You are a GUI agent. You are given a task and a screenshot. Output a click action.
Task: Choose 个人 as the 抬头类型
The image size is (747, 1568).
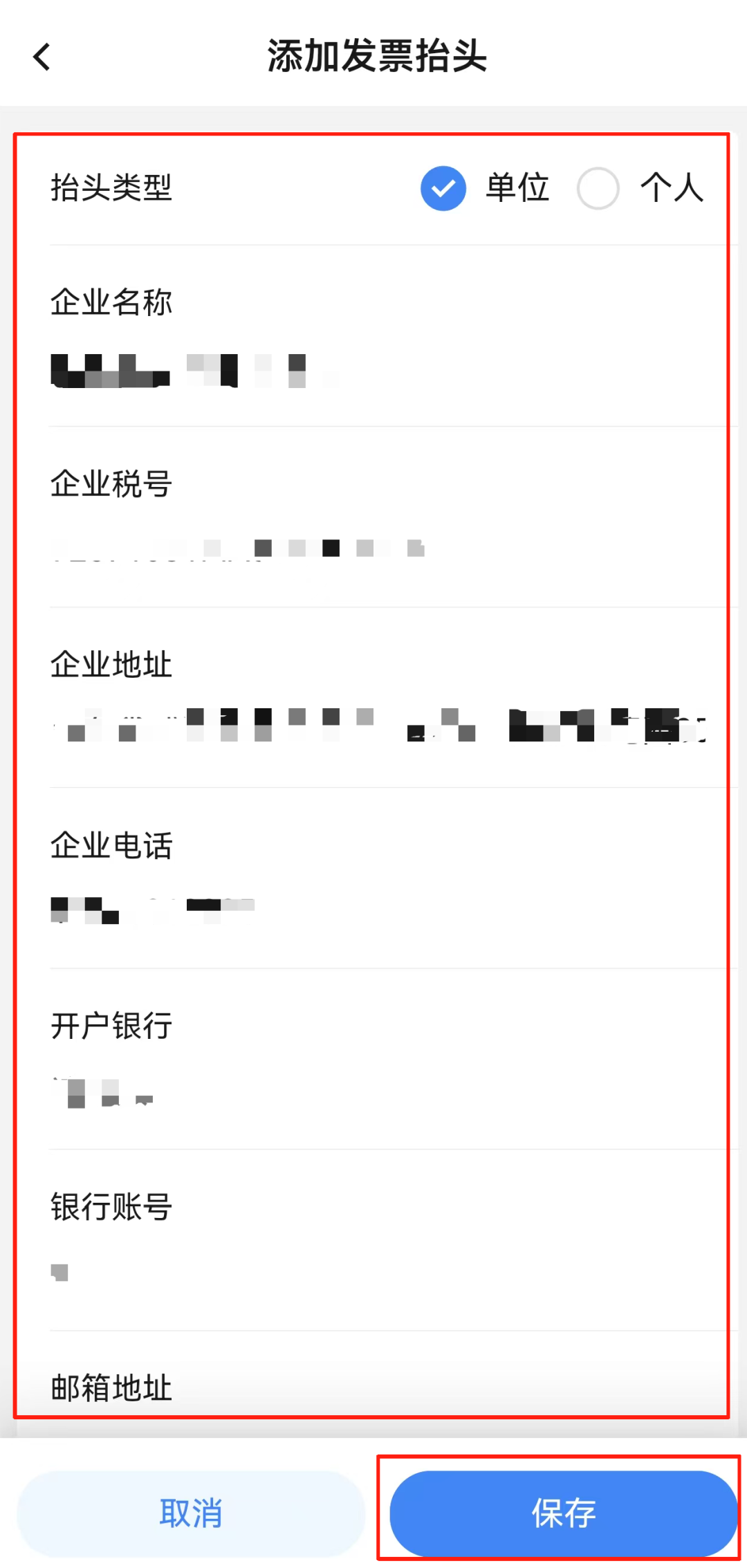tap(598, 188)
